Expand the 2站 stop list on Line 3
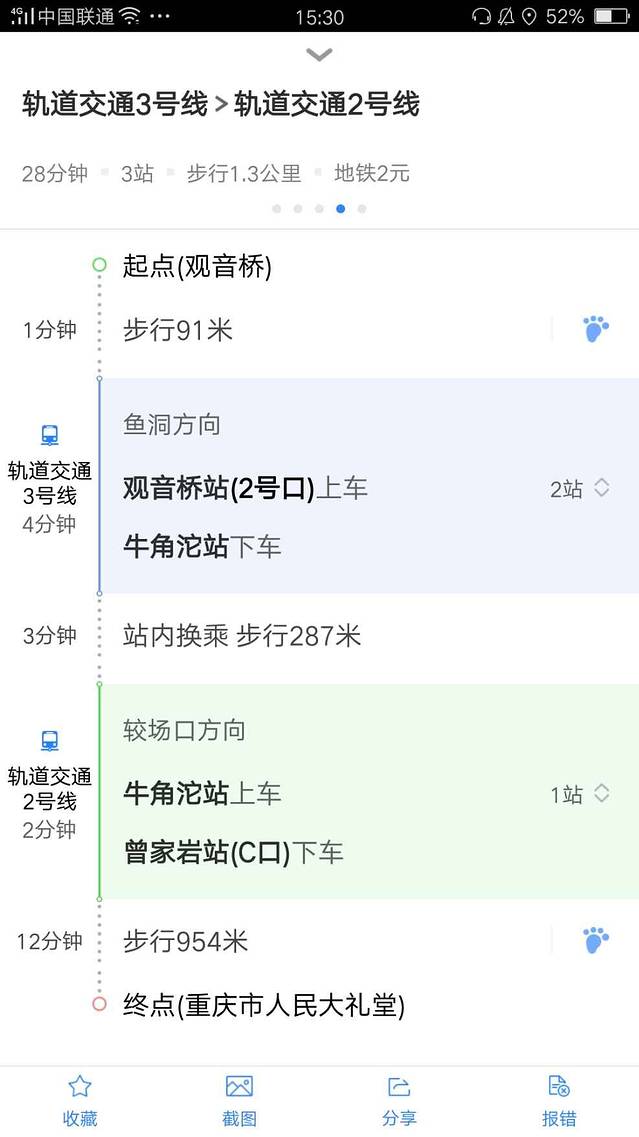Viewport: 639px width, 1137px height. coord(580,488)
